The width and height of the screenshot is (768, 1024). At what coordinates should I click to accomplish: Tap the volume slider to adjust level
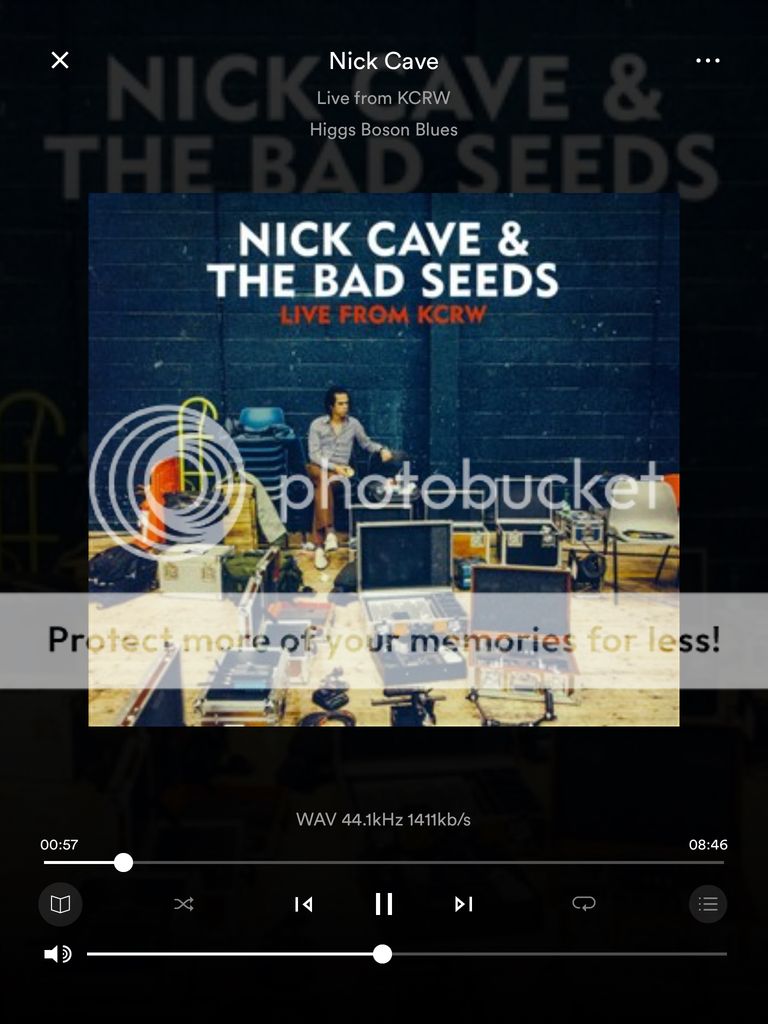coord(500,954)
